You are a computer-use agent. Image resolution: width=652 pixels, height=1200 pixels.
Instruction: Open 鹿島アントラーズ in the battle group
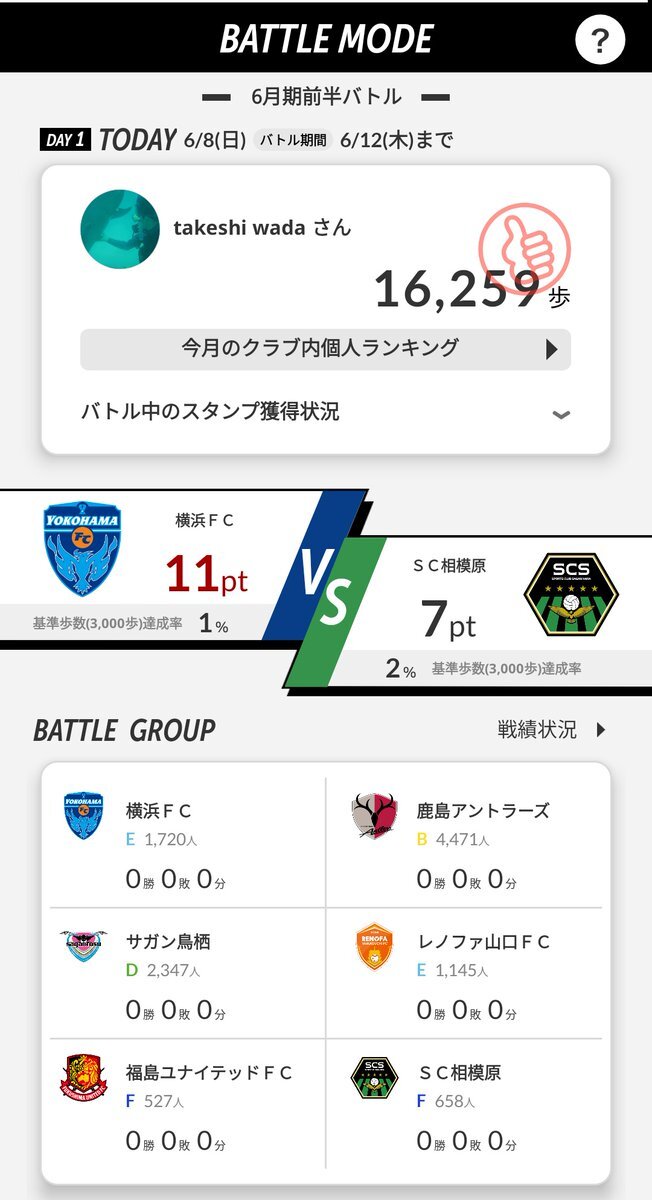(x=465, y=843)
